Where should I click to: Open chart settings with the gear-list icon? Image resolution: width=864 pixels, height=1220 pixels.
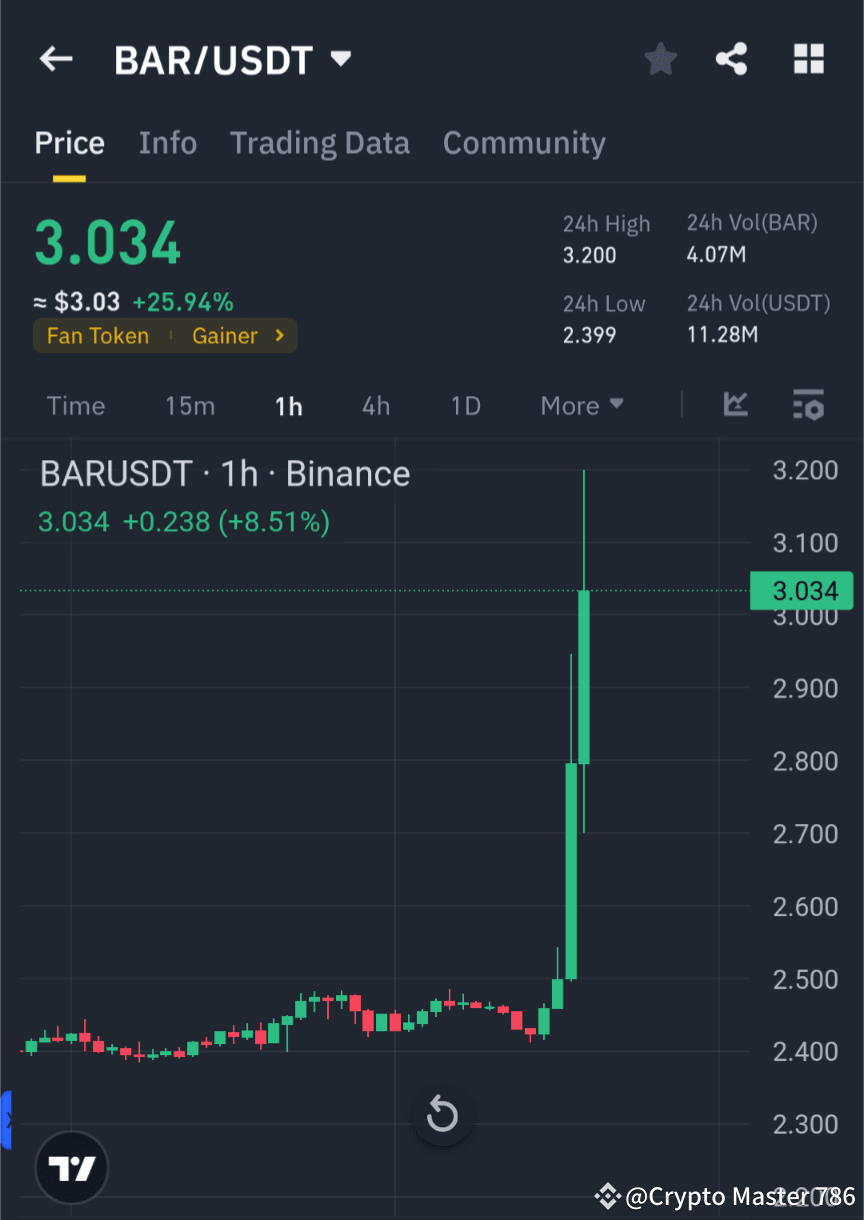tap(809, 406)
